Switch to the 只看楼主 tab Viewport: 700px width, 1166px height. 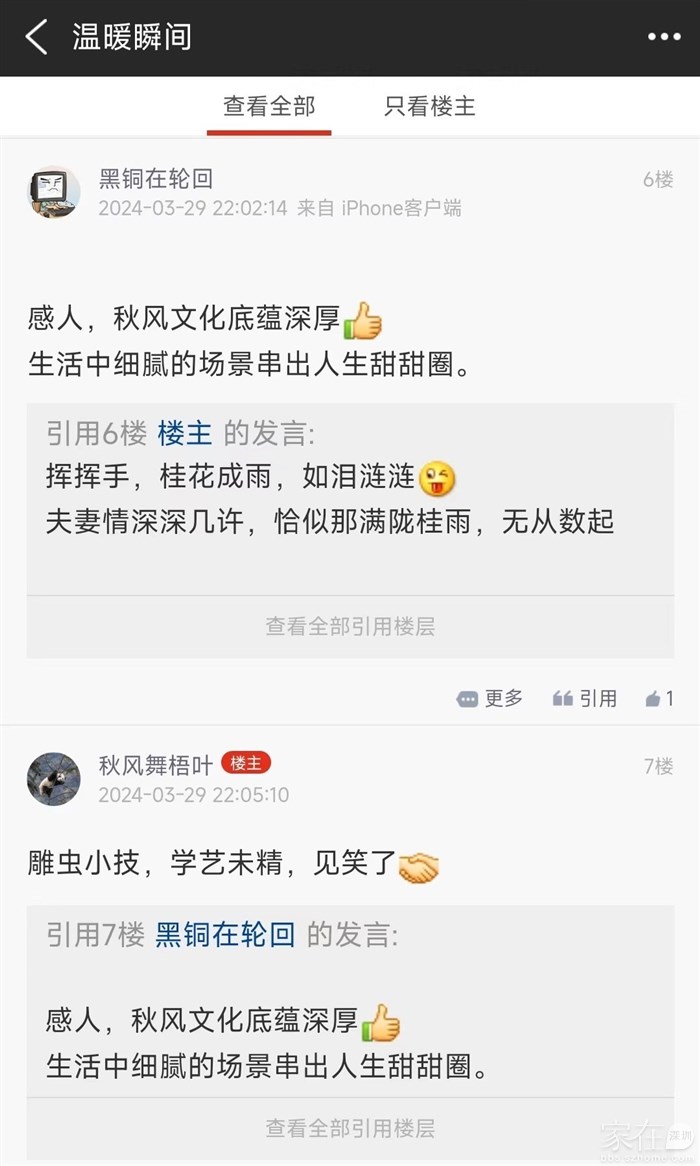430,106
